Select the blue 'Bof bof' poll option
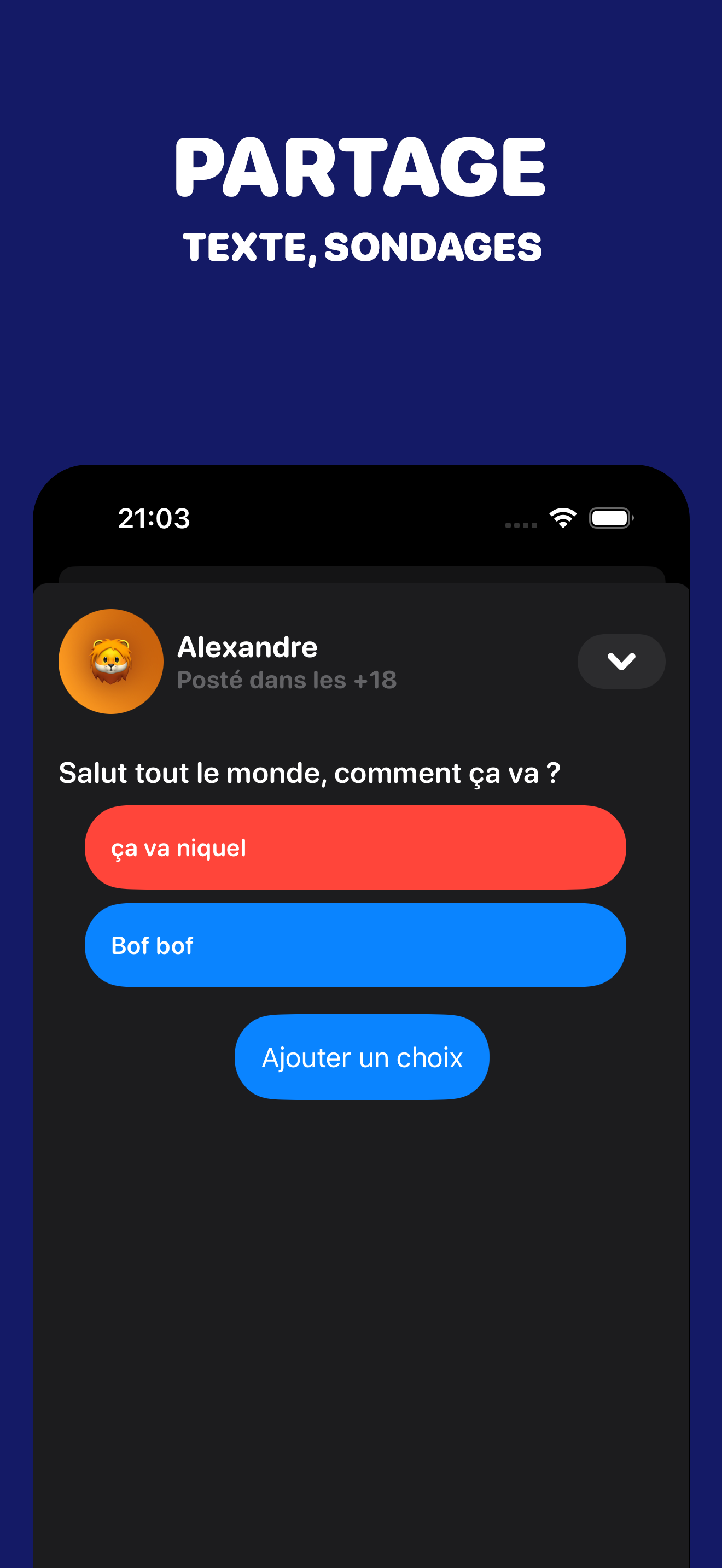Viewport: 722px width, 1568px height. tap(356, 945)
